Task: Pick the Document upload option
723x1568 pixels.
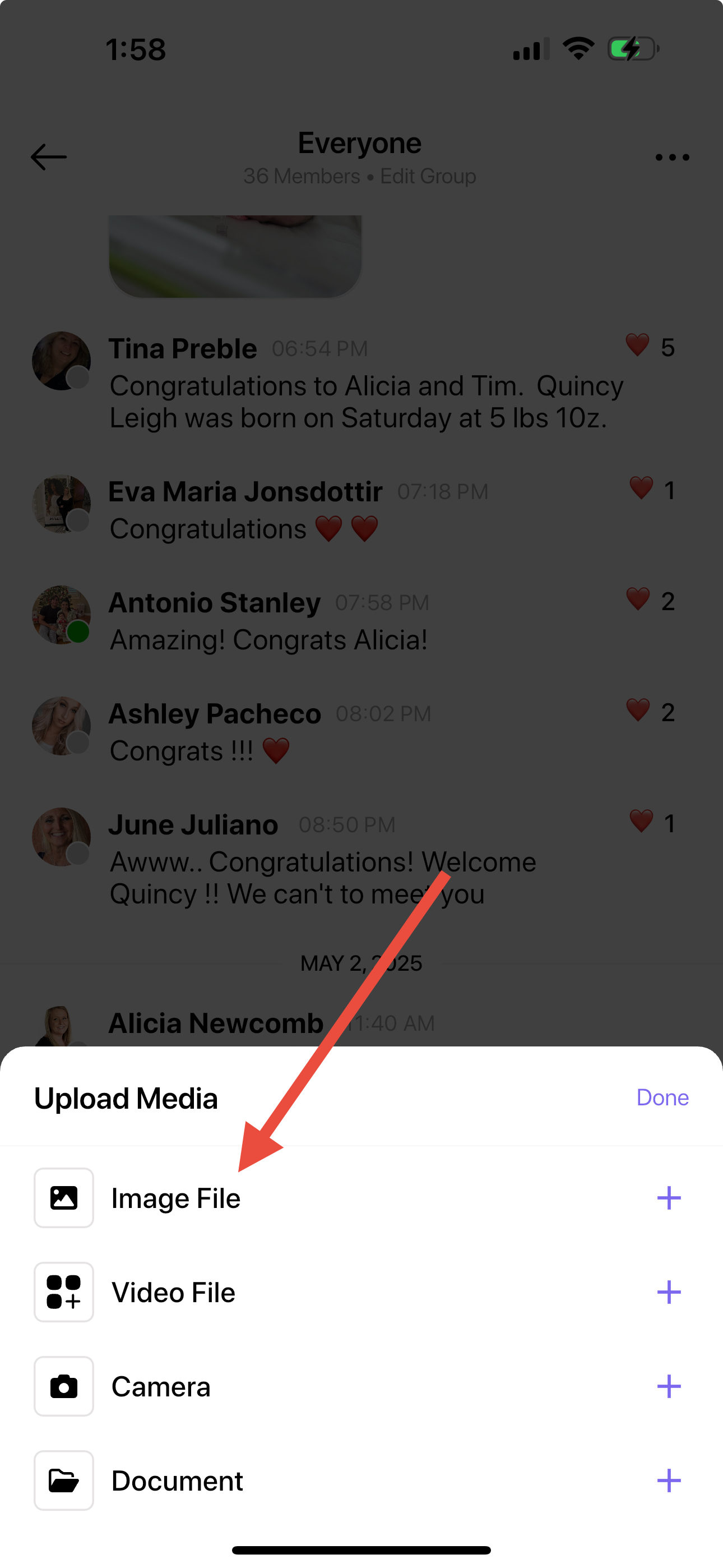Action: point(177,1481)
